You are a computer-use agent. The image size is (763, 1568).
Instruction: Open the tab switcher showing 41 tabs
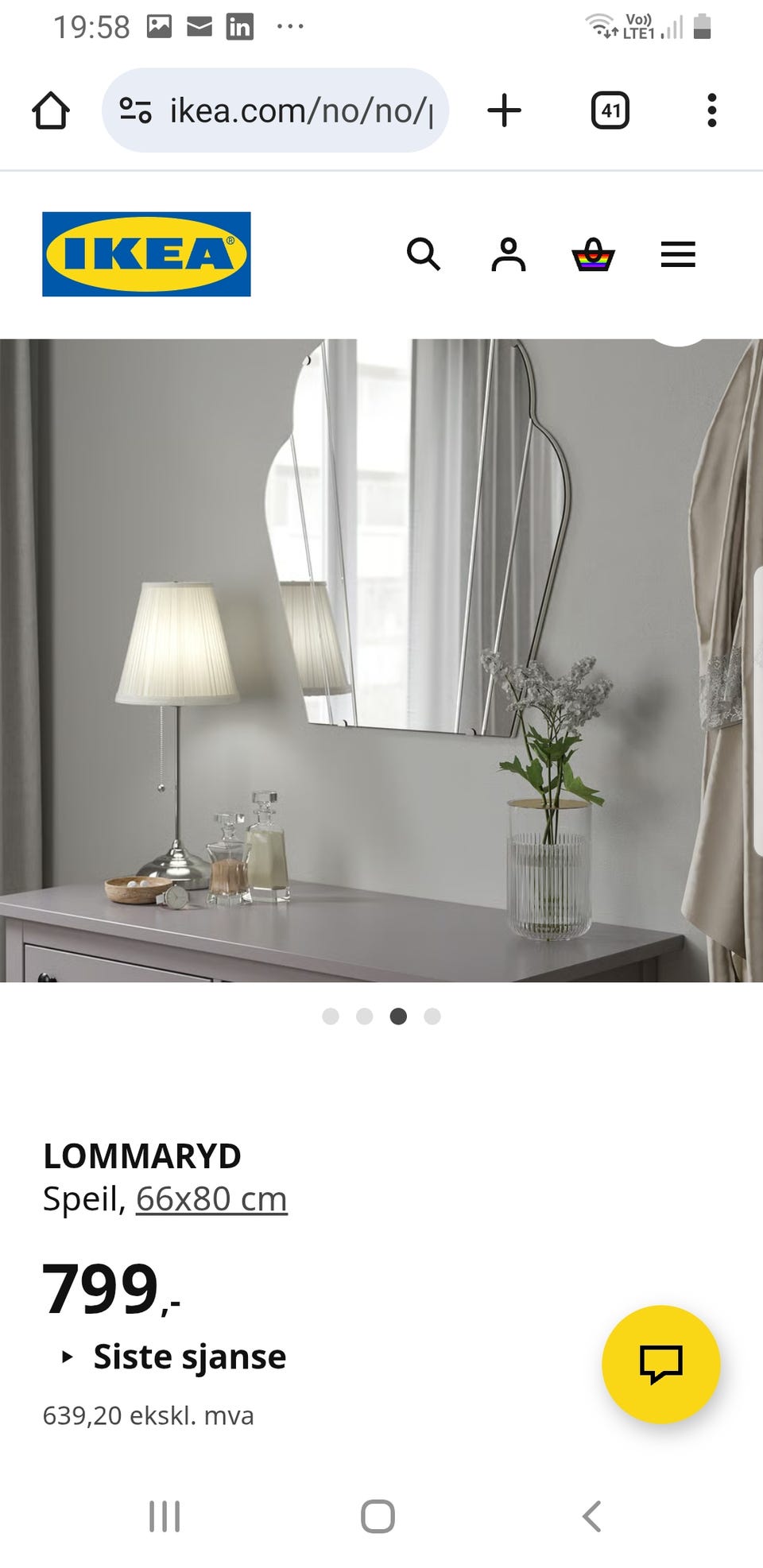pyautogui.click(x=609, y=110)
